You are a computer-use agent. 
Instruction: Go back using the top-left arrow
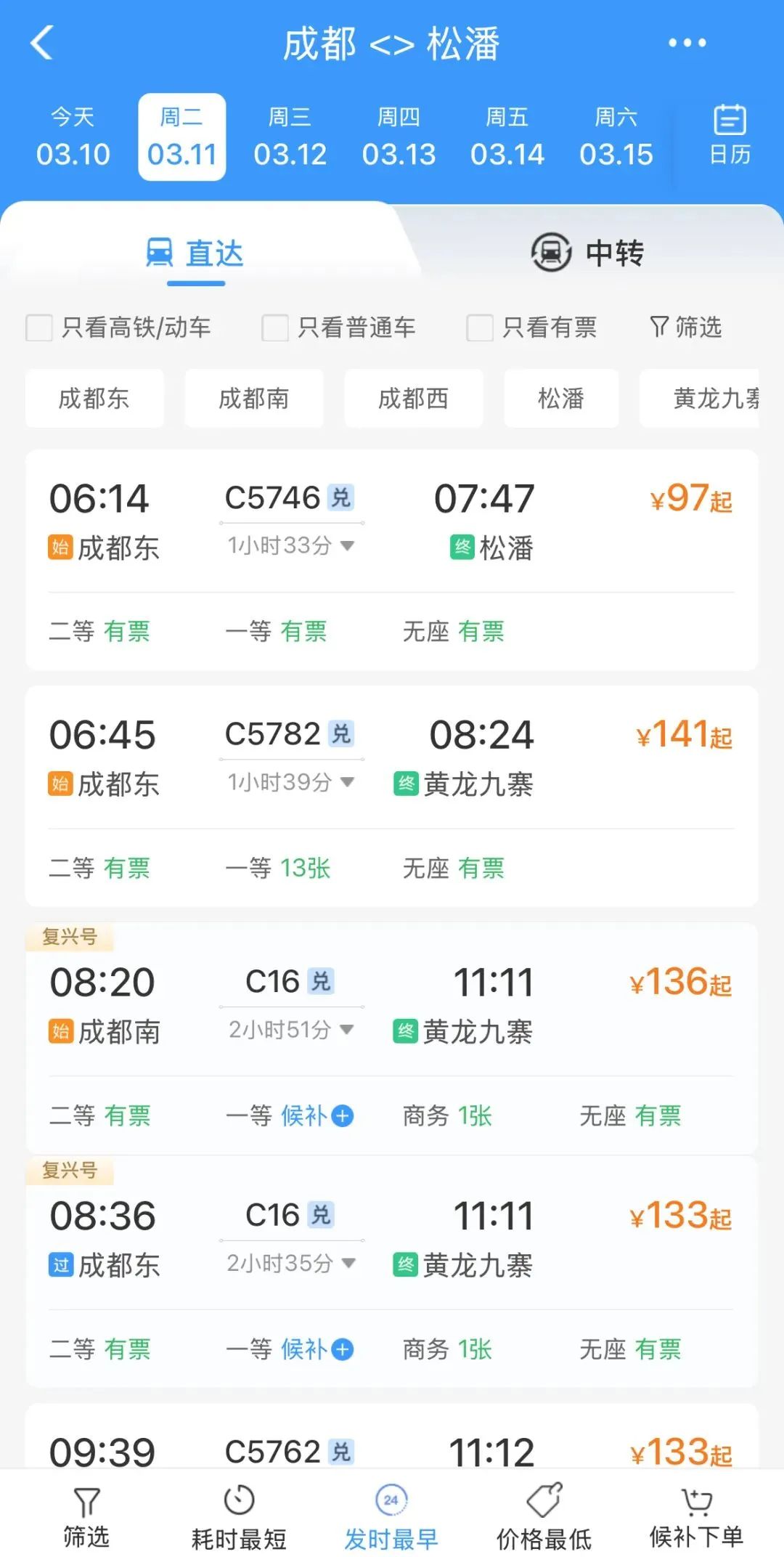tap(42, 43)
